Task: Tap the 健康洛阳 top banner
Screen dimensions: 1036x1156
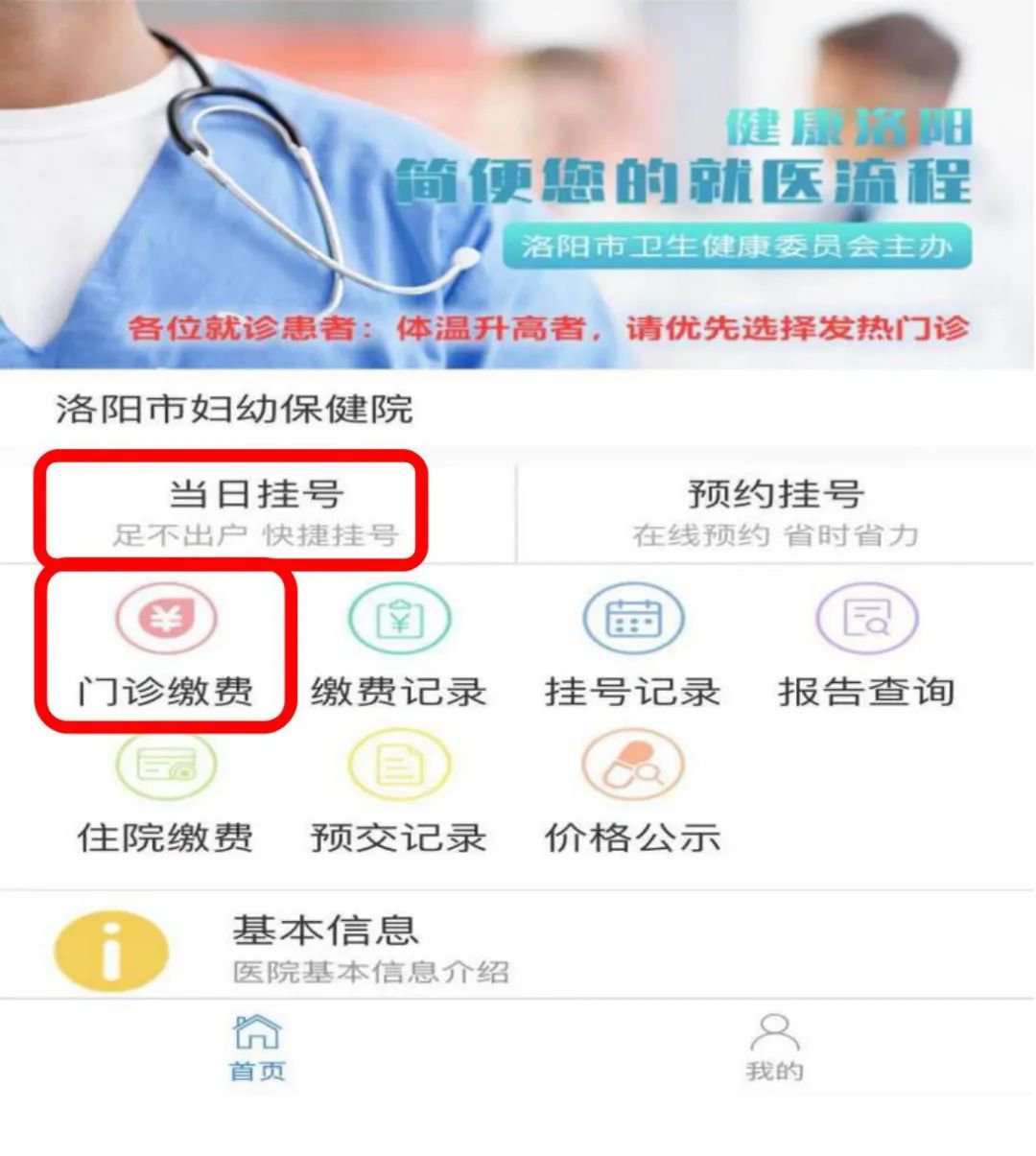Action: (518, 184)
